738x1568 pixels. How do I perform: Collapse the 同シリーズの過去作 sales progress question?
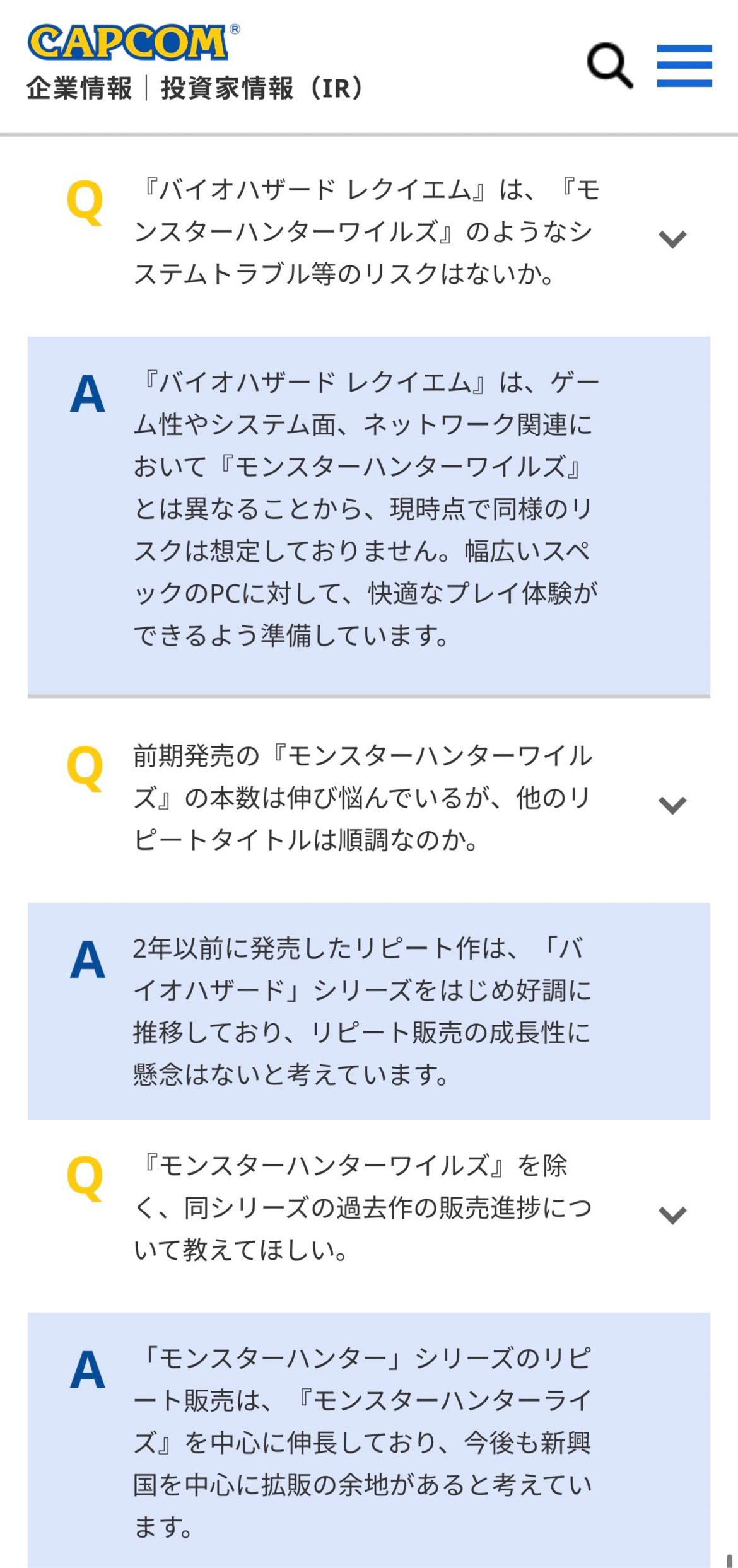672,1215
